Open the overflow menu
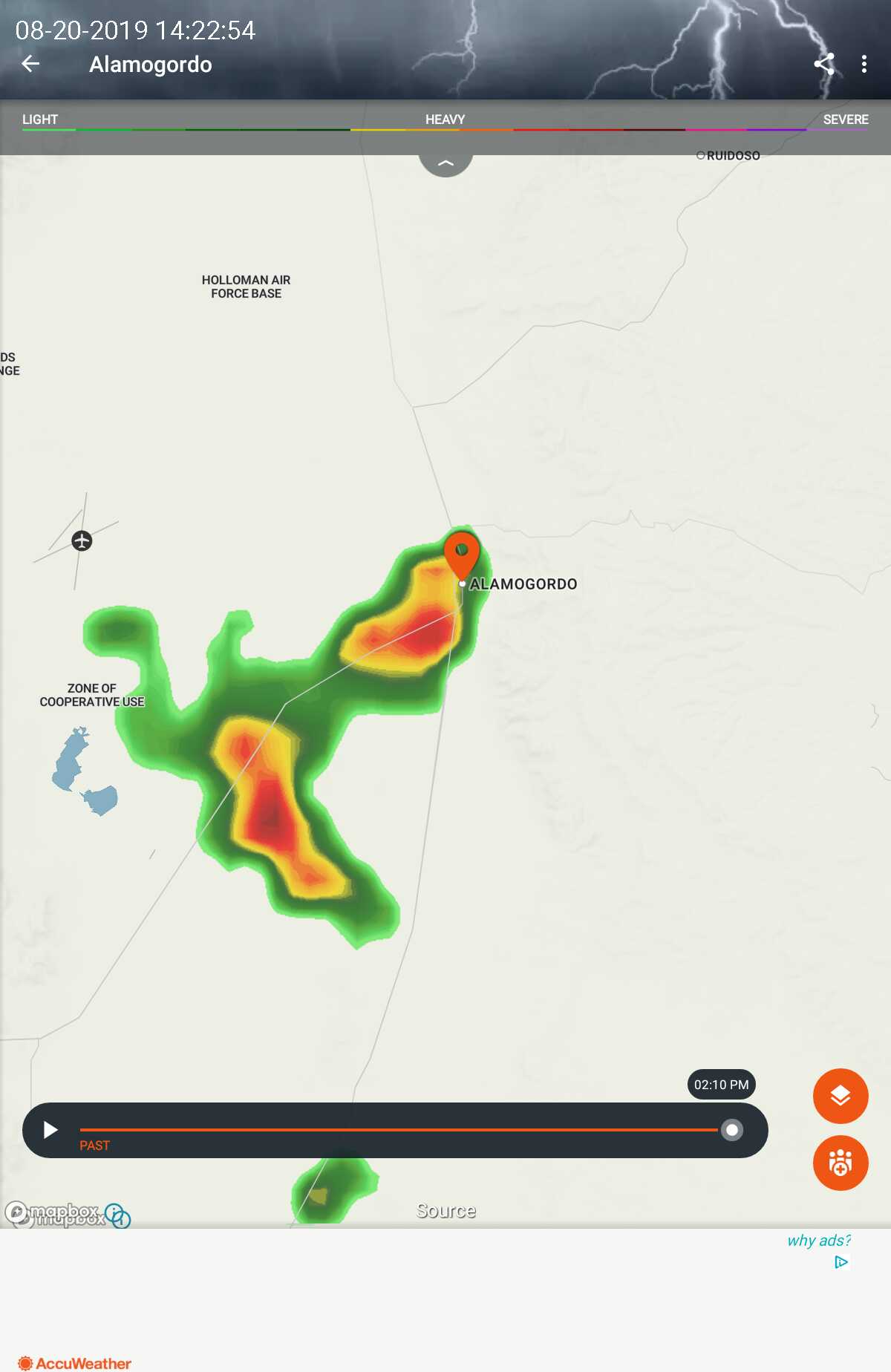The height and width of the screenshot is (1372, 891). pos(864,65)
